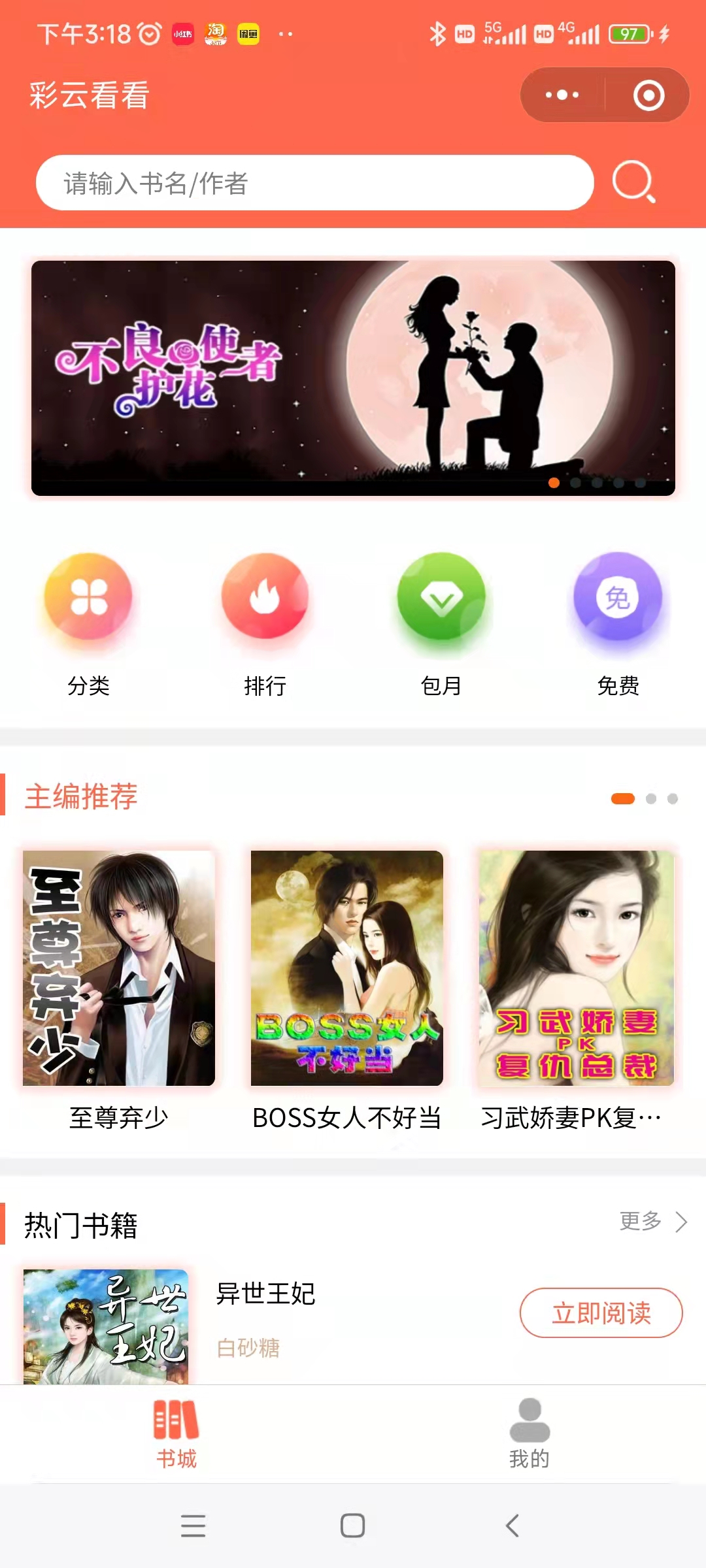Viewport: 706px width, 1568px height.
Task: Open the mini program three-dot menu
Action: point(562,95)
